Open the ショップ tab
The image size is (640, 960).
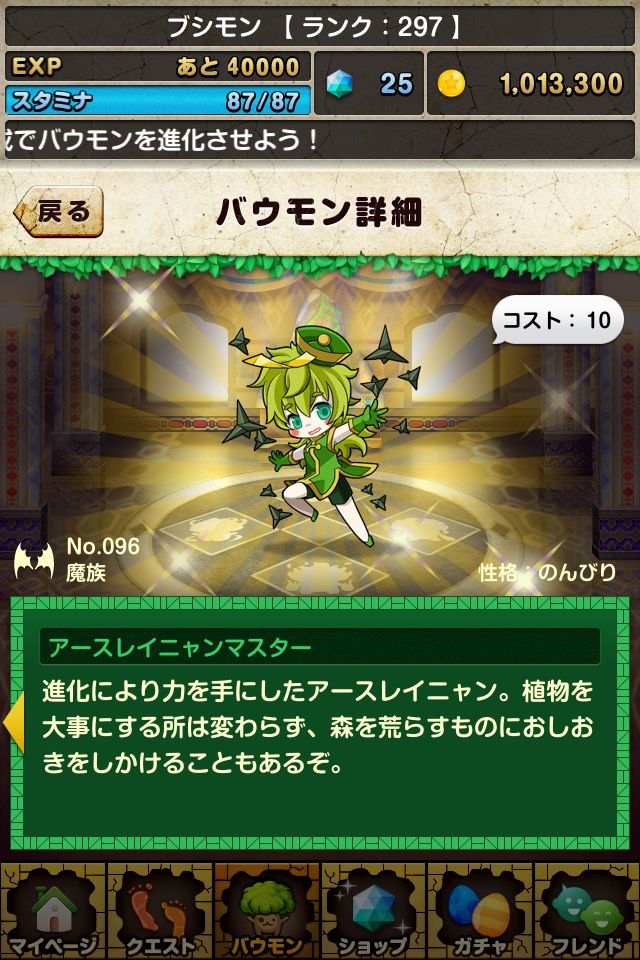click(373, 910)
